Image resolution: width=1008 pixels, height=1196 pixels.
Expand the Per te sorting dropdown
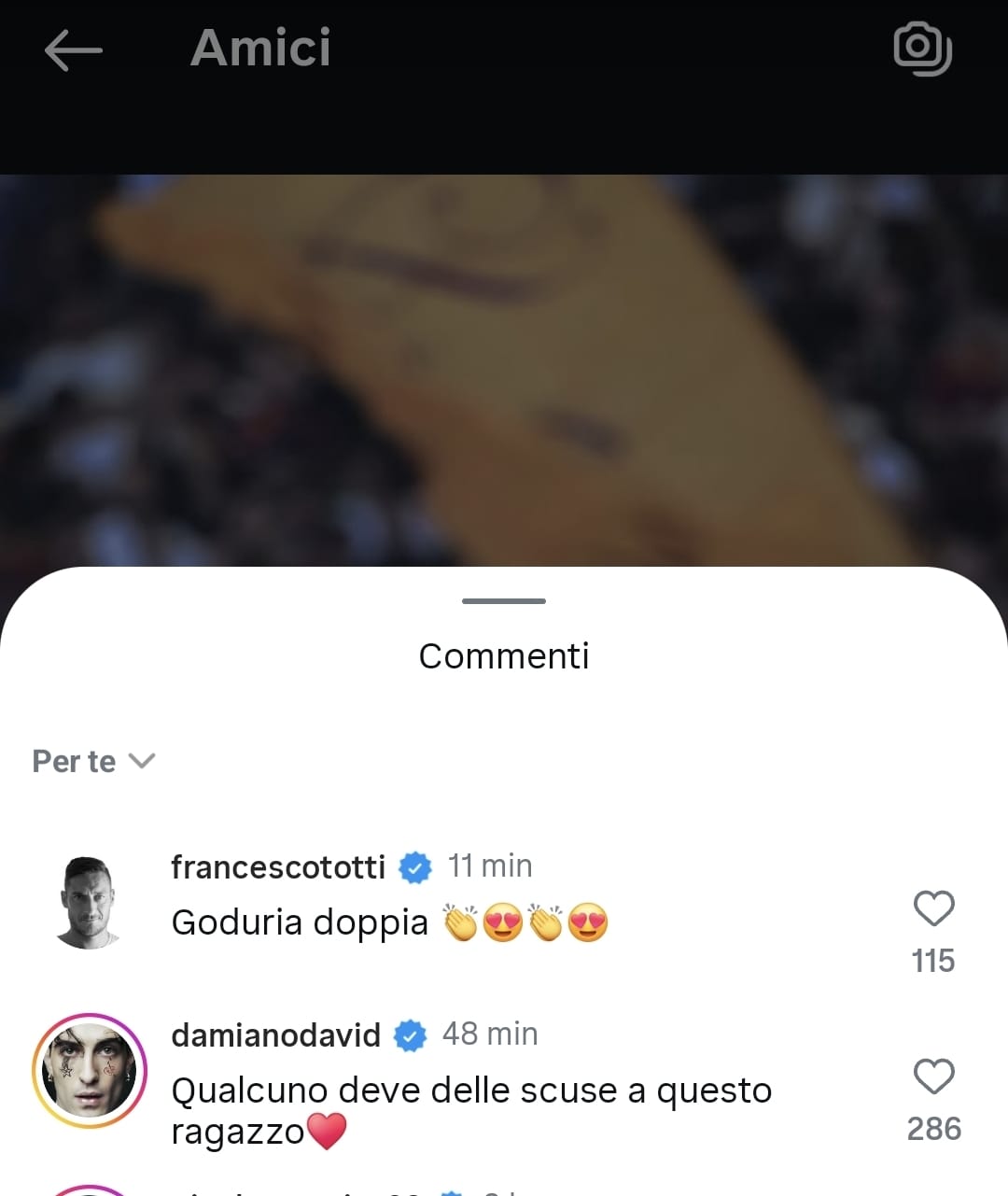(93, 762)
